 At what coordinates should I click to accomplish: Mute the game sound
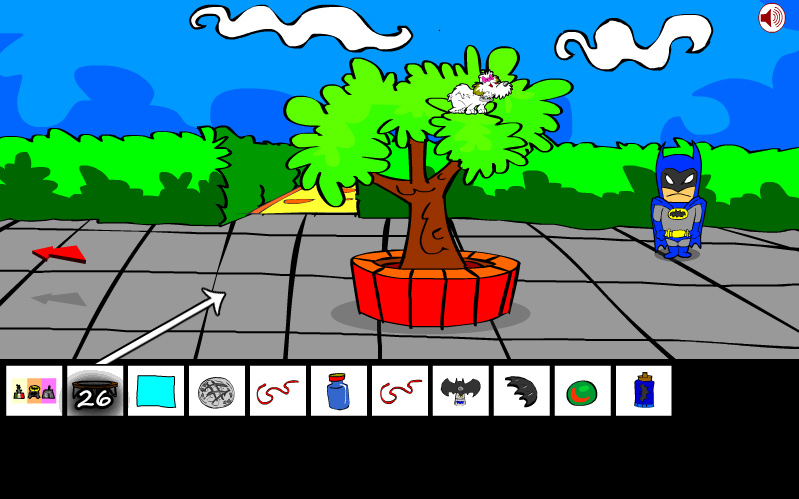pyautogui.click(x=771, y=18)
